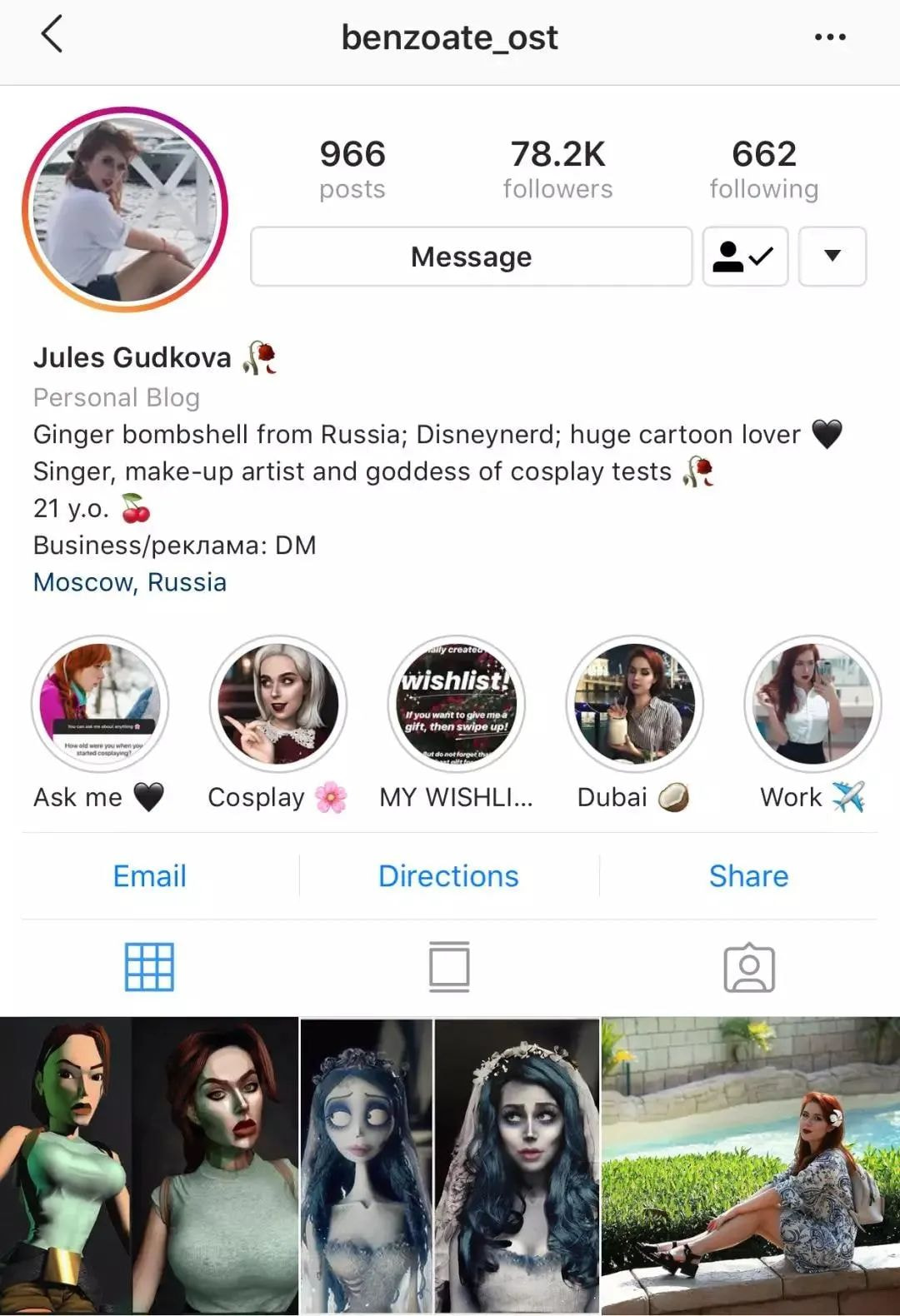This screenshot has height=1316, width=900.
Task: Share this profile
Action: pos(748,876)
